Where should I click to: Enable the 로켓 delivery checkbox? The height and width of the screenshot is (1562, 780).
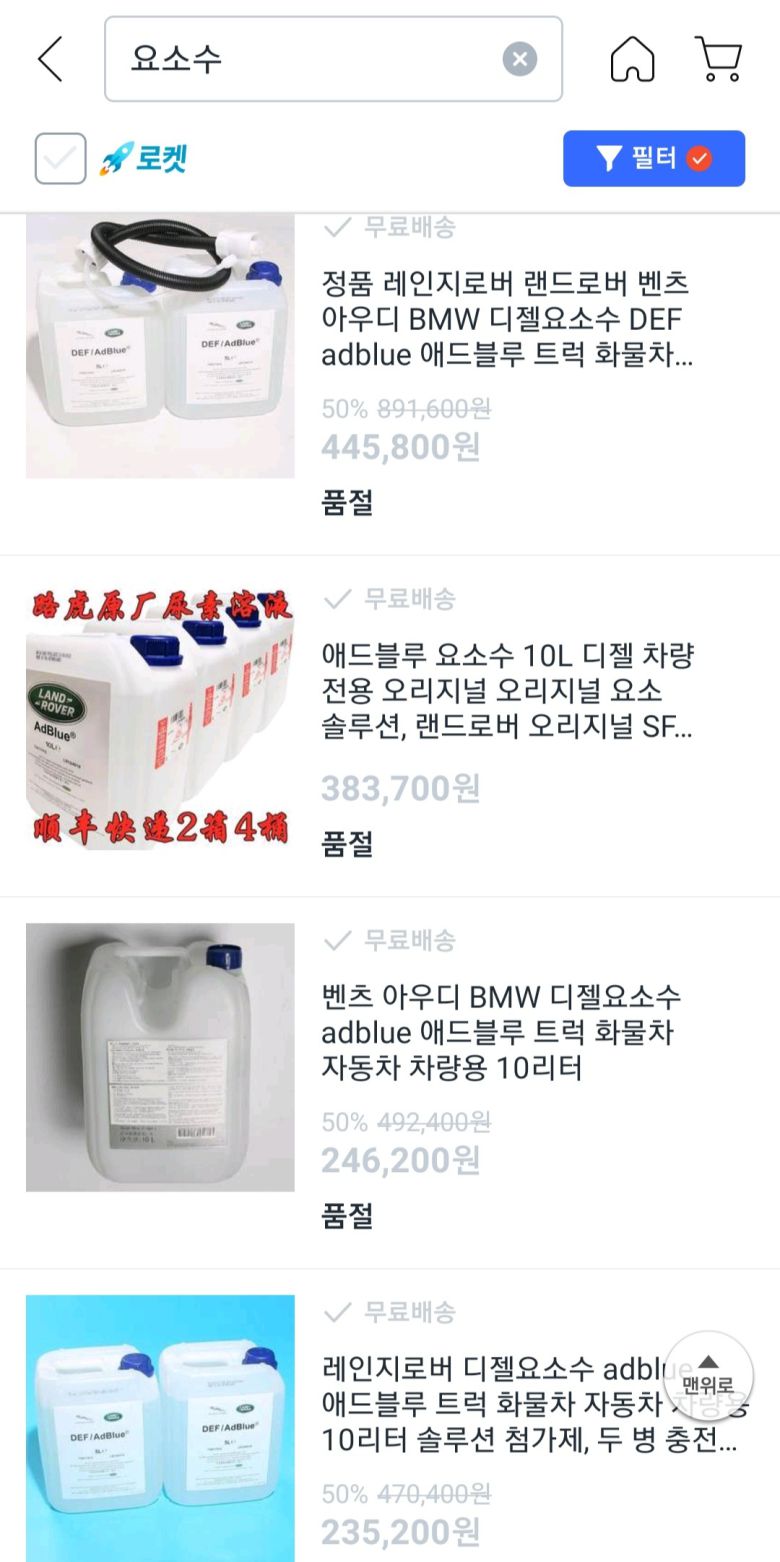tap(60, 158)
